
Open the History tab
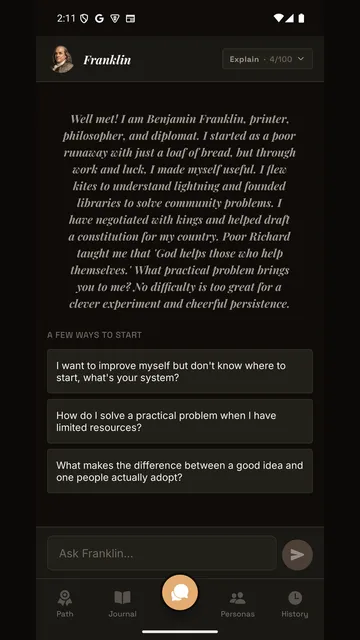[295, 604]
